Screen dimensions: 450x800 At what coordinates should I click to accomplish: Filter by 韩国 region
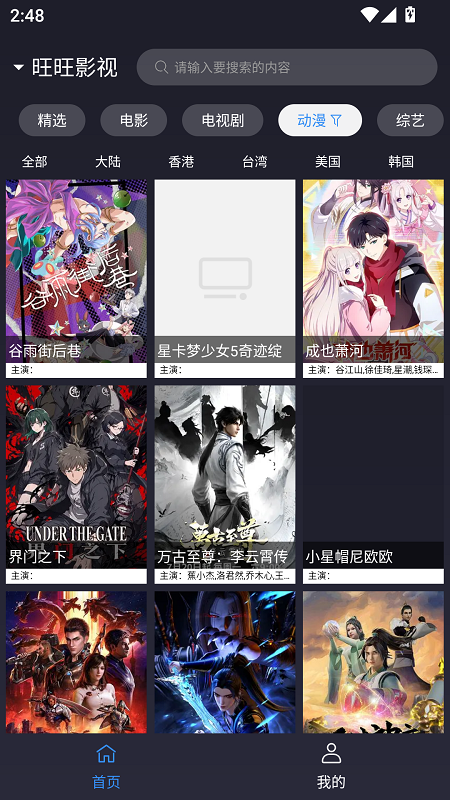[401, 162]
